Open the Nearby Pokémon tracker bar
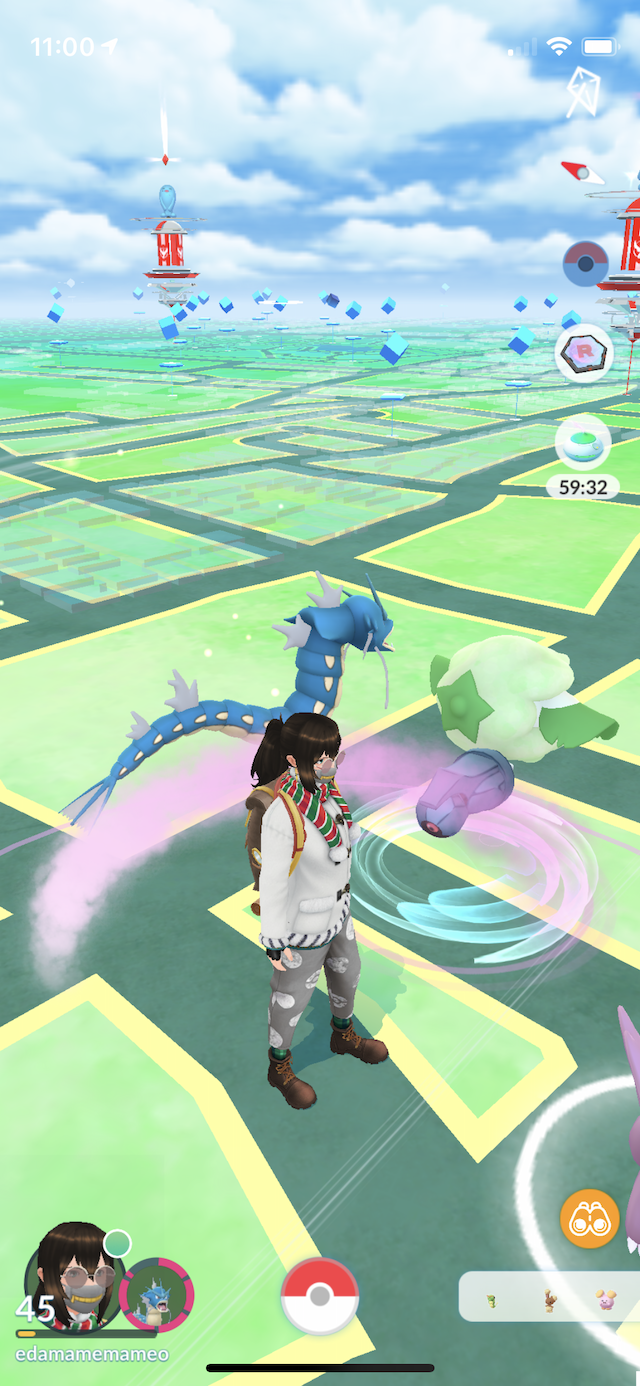 click(x=549, y=1298)
